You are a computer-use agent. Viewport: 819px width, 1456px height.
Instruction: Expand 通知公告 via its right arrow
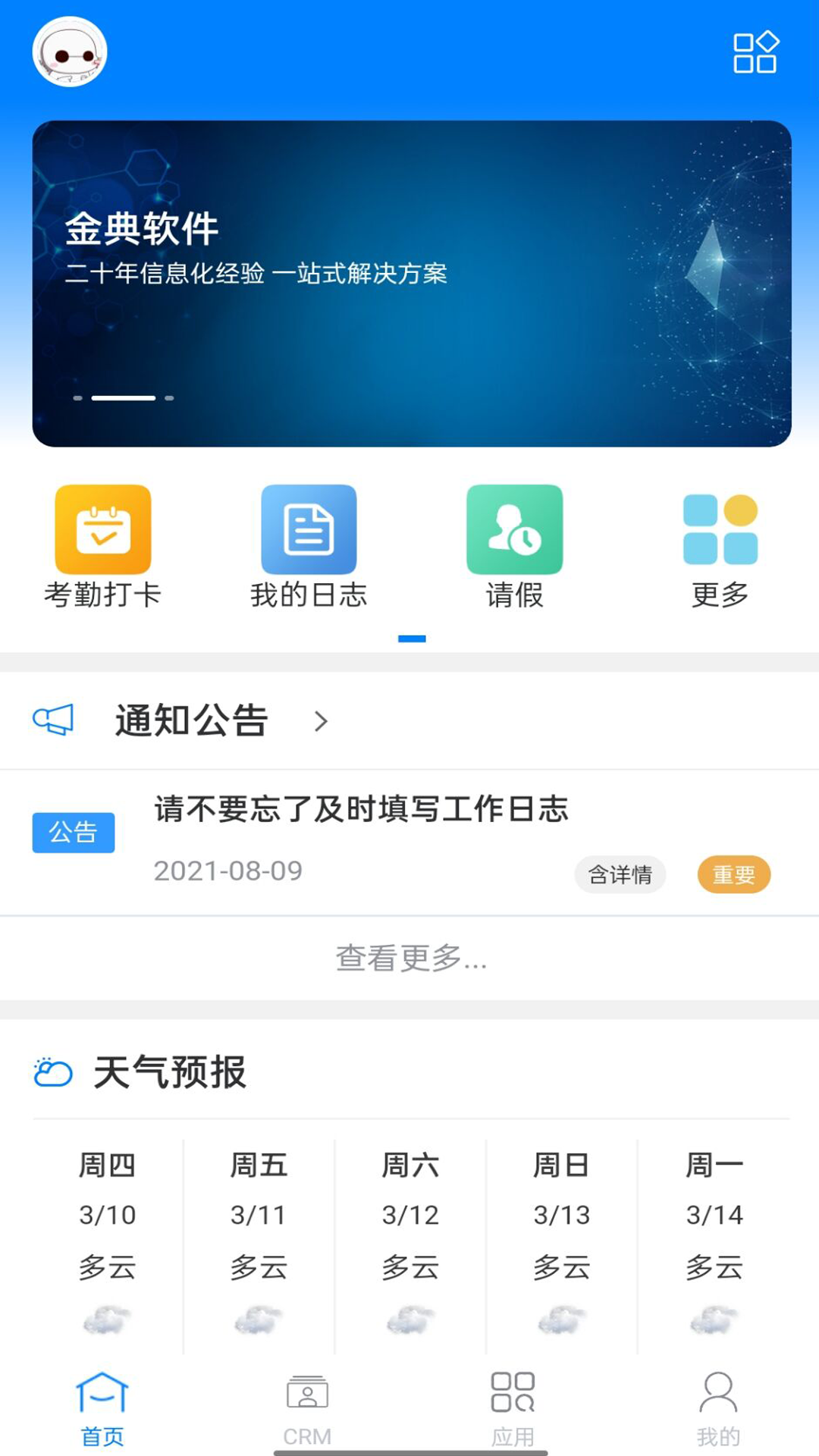(x=322, y=722)
